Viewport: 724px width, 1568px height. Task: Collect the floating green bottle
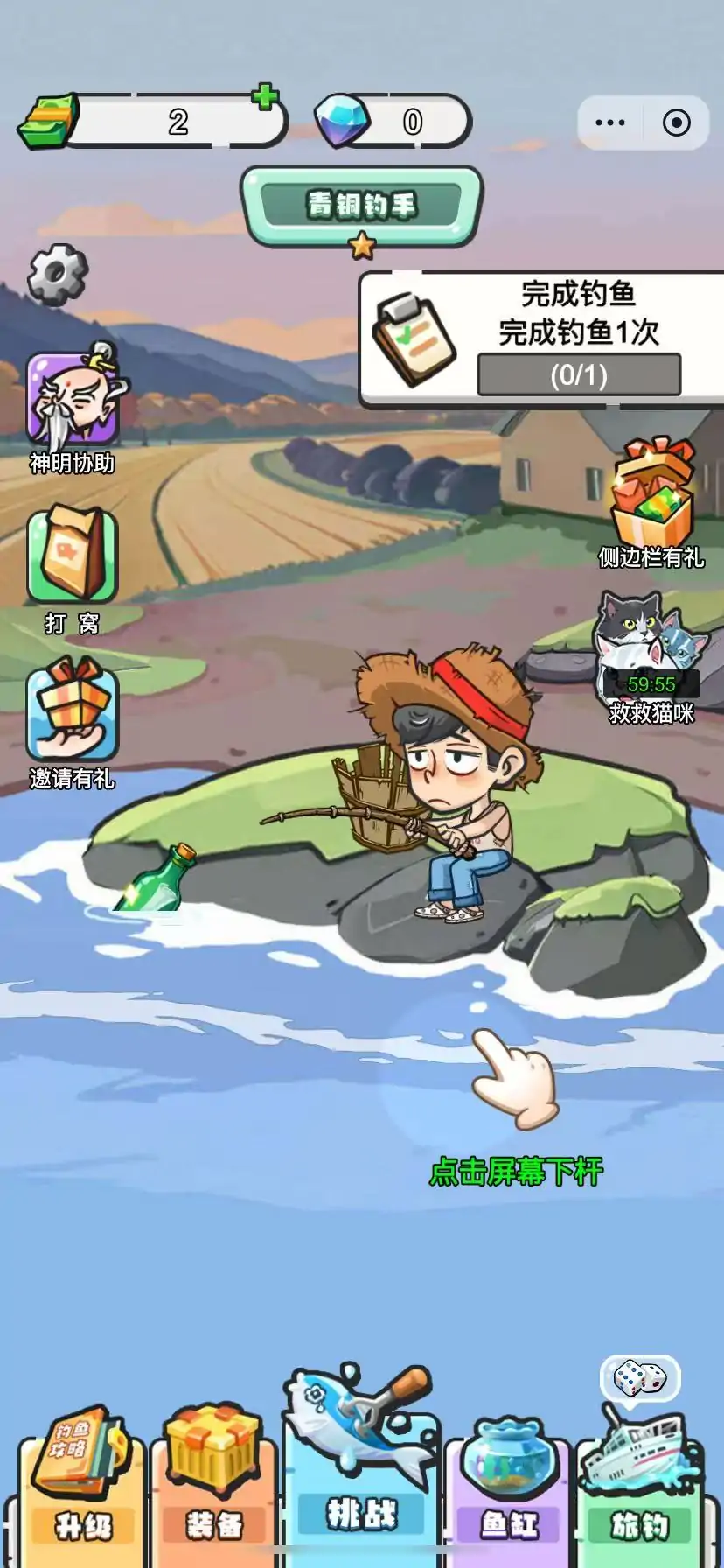click(159, 879)
